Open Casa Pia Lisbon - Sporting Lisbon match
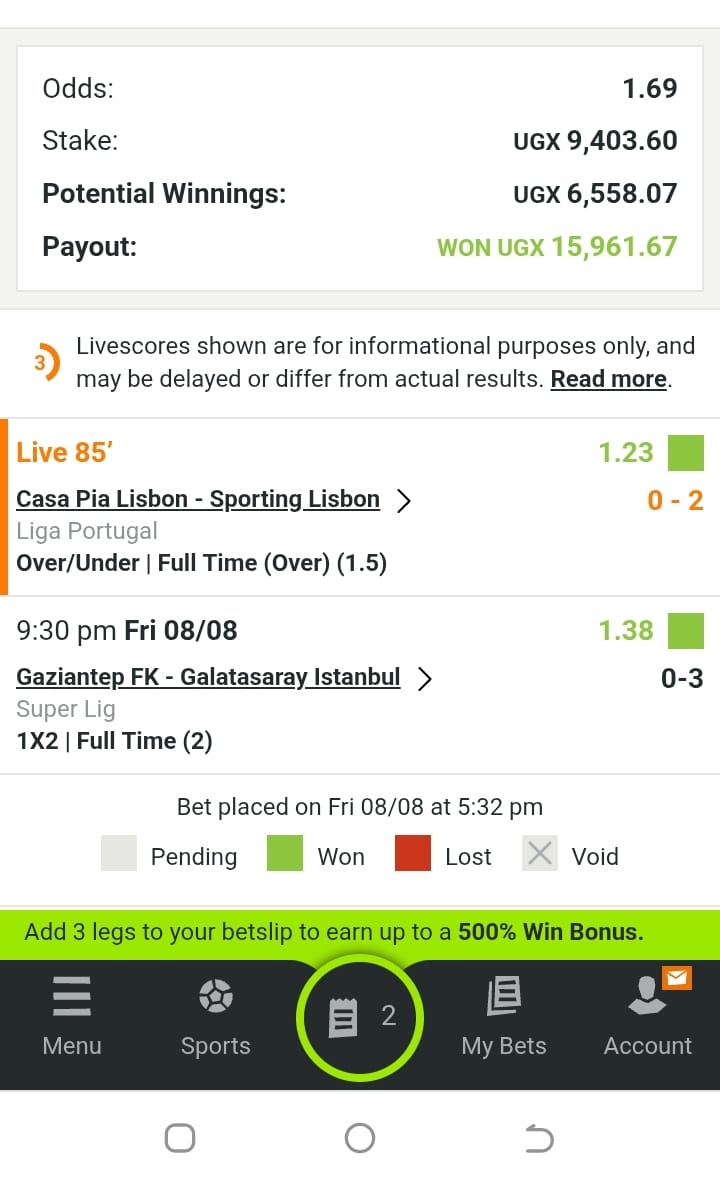 198,499
